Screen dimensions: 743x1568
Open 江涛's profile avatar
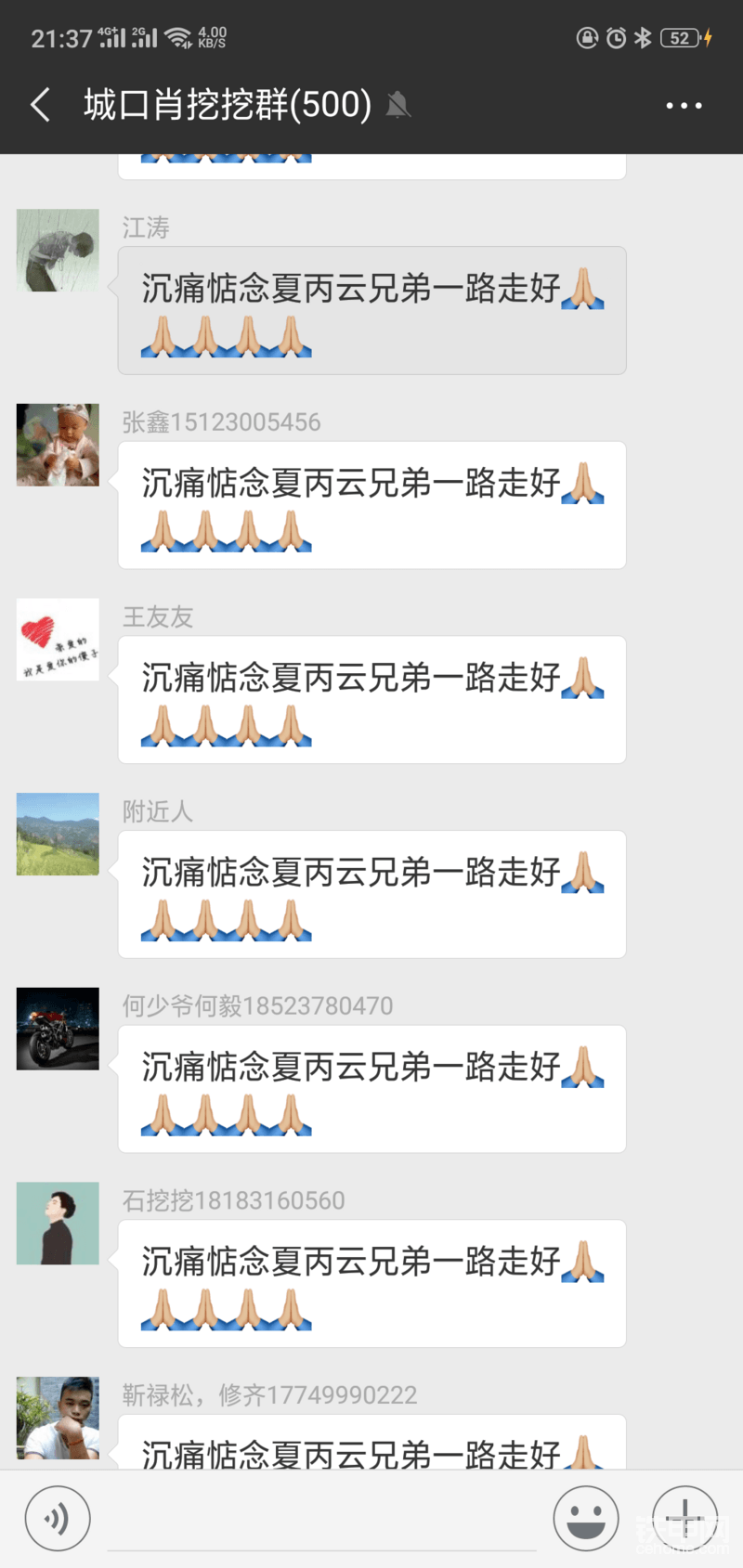(58, 251)
